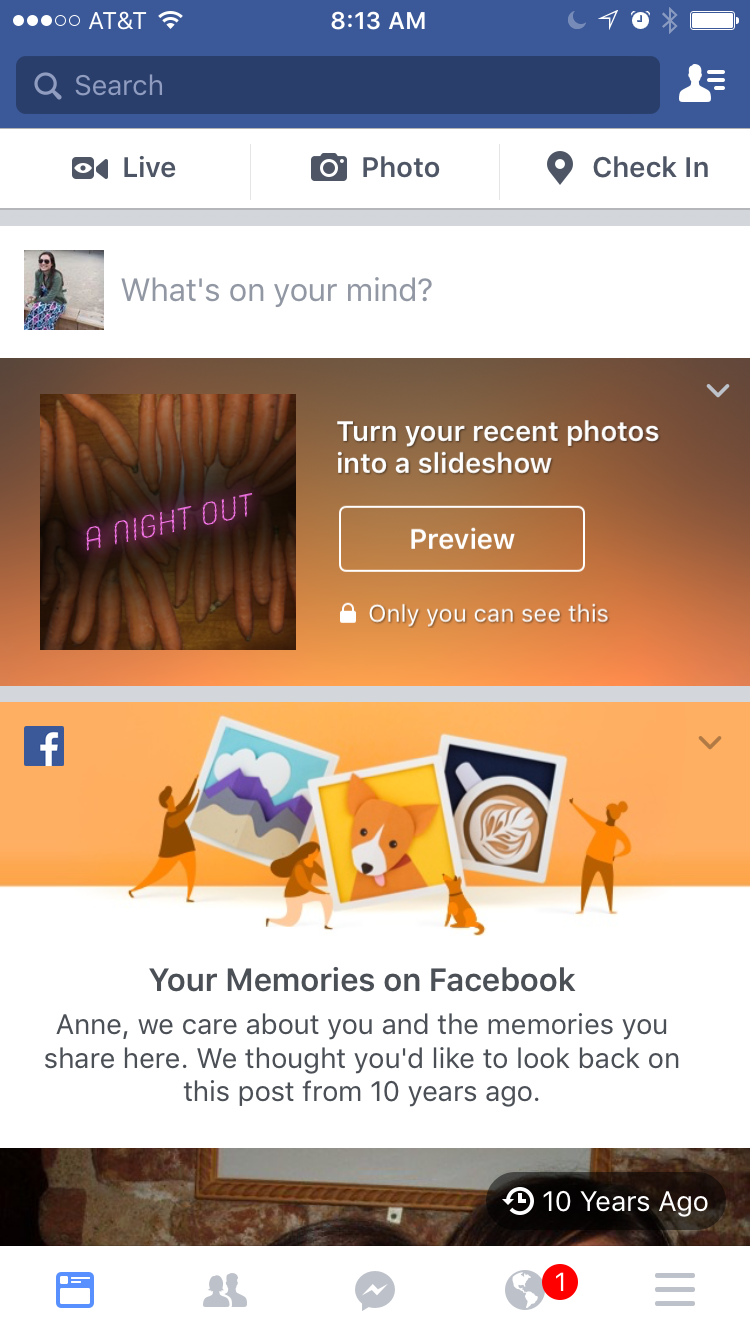Expand the slideshow card options chevron

coord(718,391)
